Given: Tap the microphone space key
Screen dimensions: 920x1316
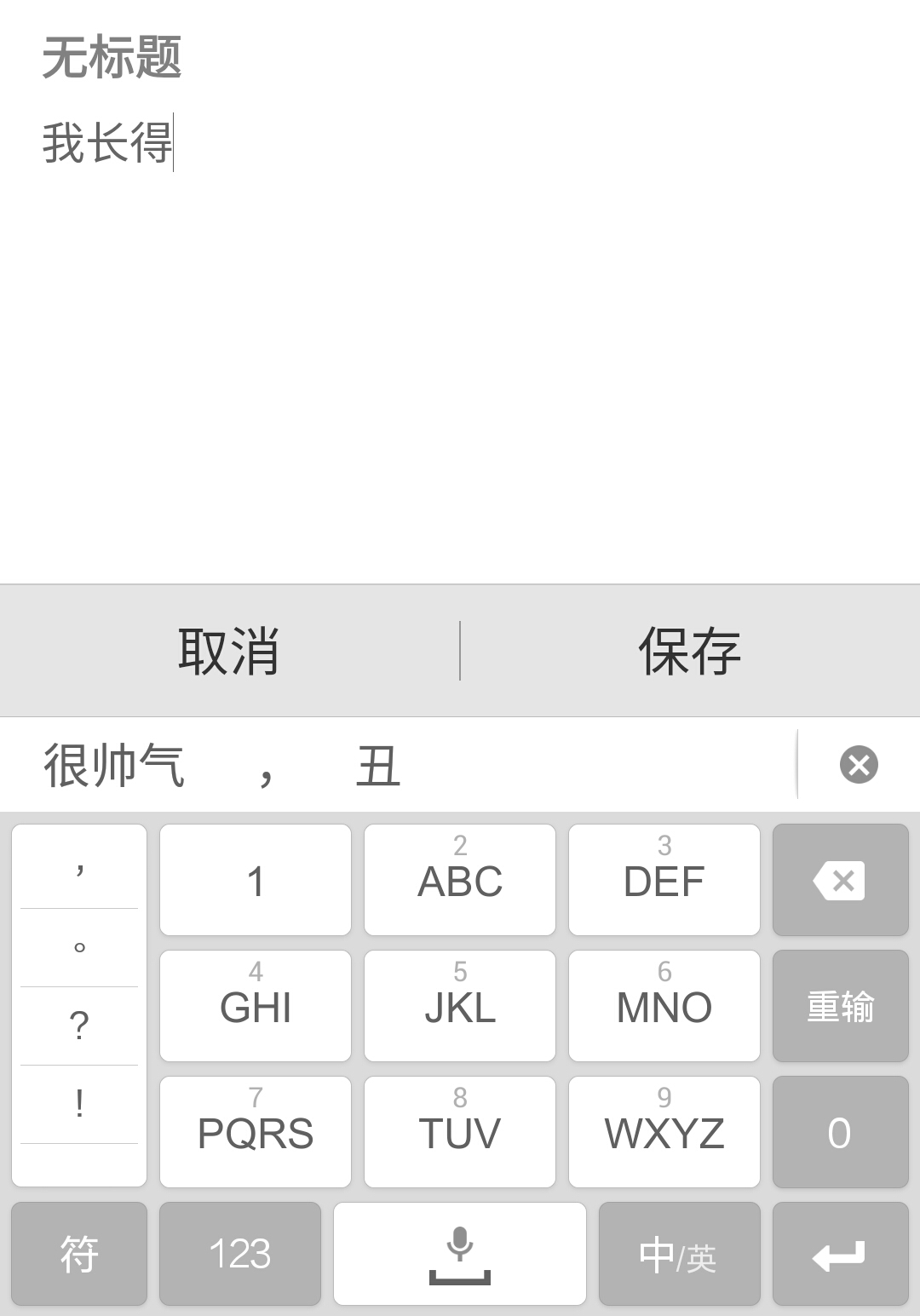Looking at the screenshot, I should (x=460, y=1254).
